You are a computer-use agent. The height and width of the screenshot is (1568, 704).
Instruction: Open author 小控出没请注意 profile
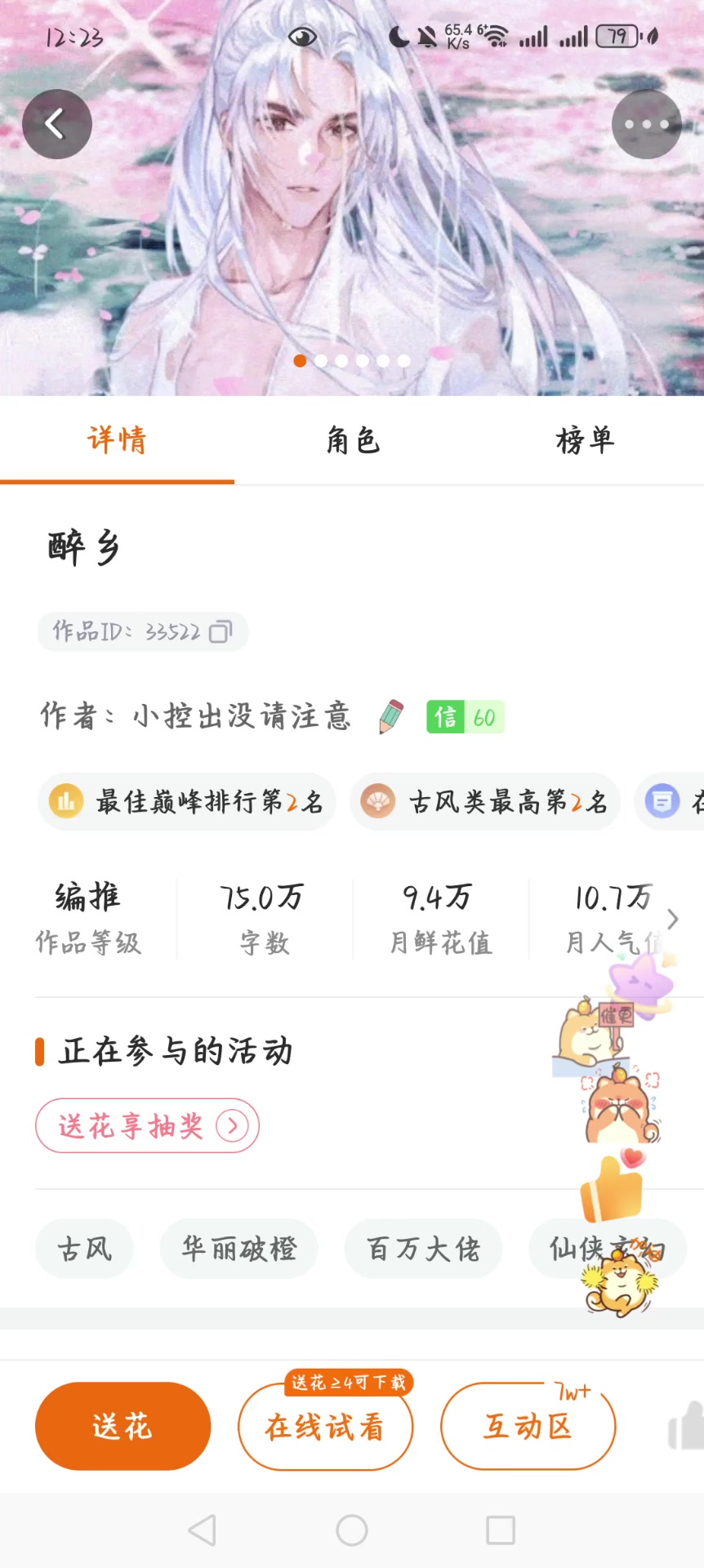[242, 716]
